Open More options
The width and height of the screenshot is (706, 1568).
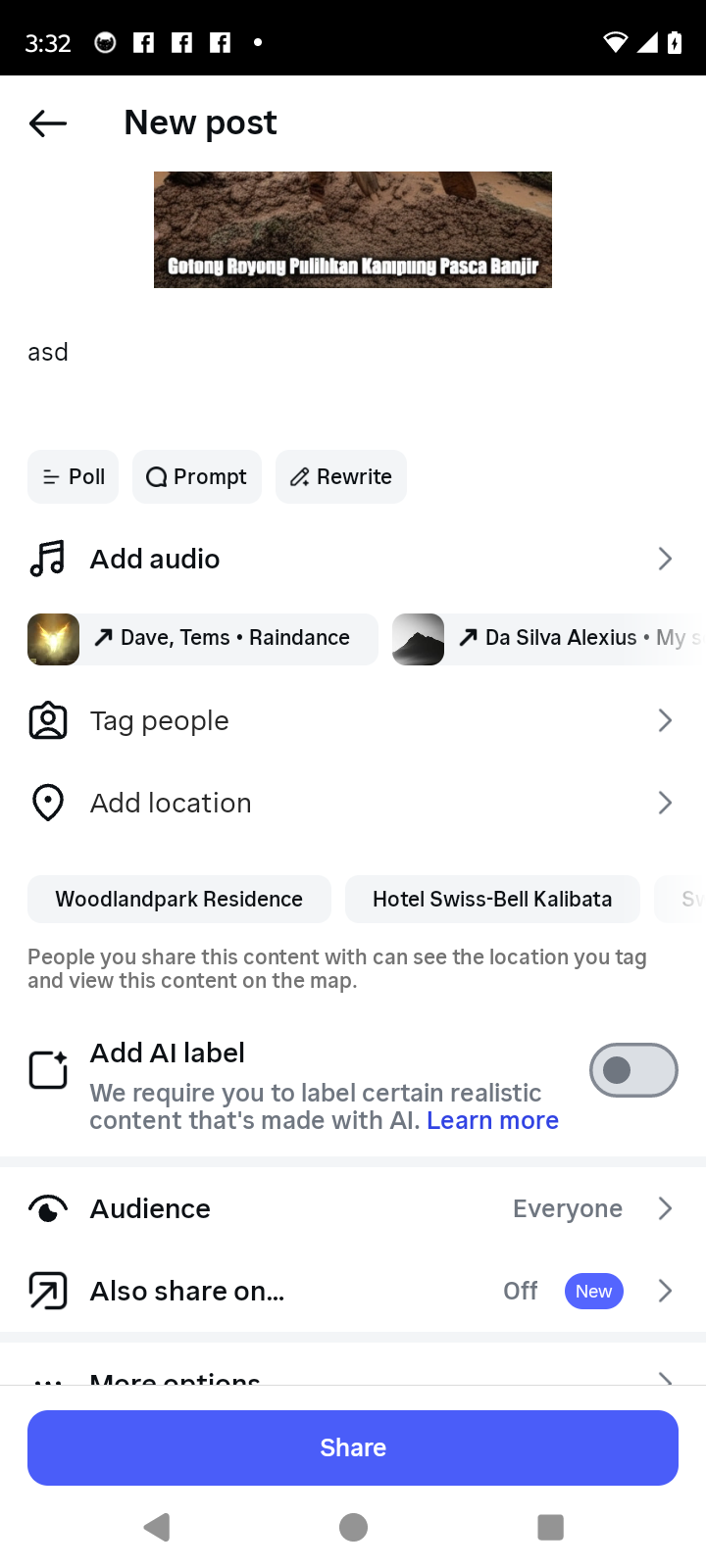click(353, 1376)
